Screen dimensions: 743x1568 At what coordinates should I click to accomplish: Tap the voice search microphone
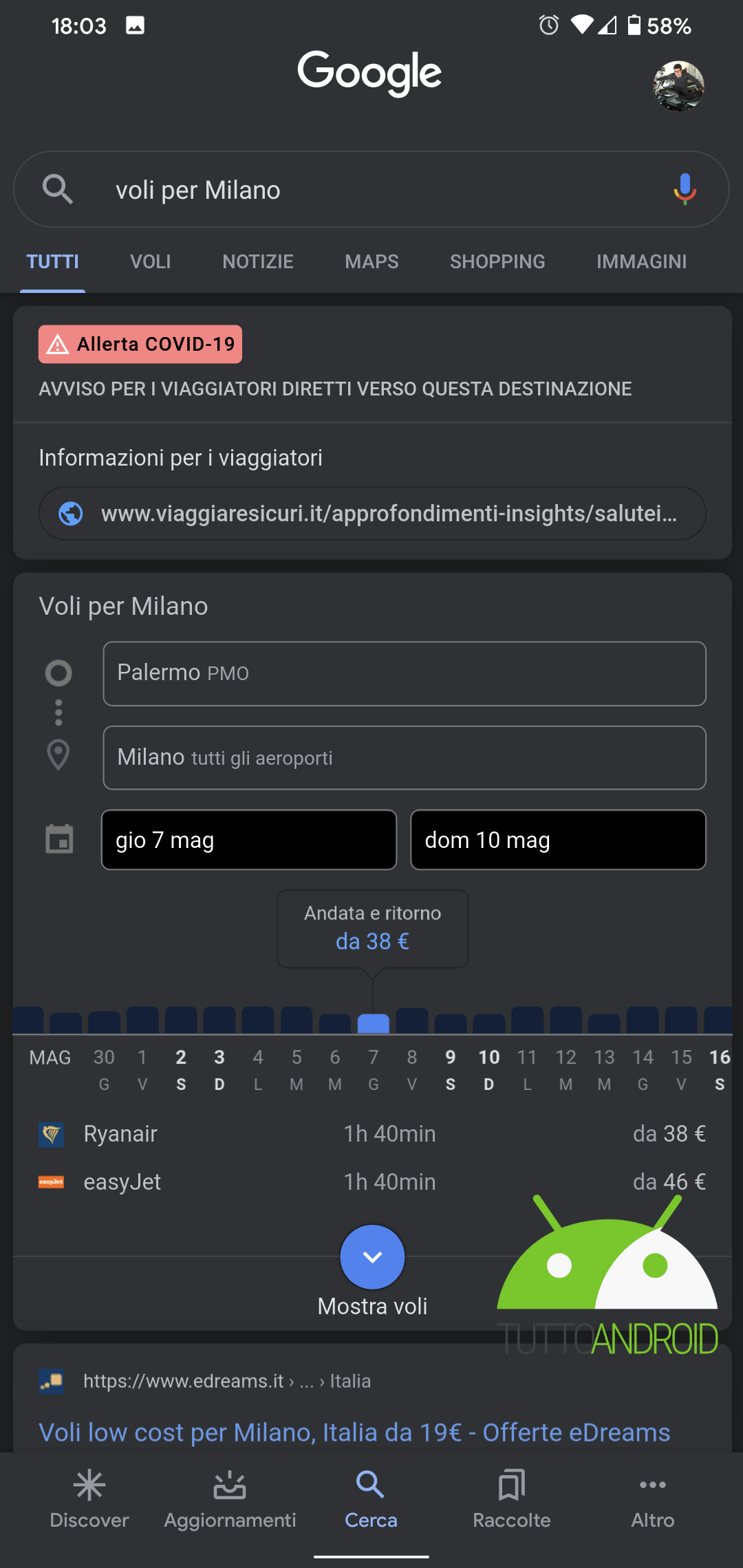(x=685, y=189)
